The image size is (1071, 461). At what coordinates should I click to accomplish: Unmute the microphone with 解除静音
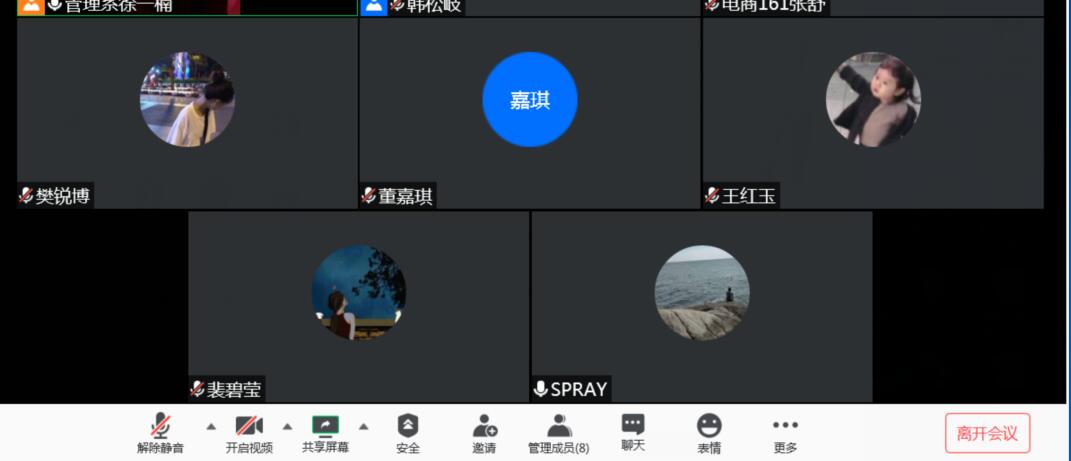(x=160, y=433)
